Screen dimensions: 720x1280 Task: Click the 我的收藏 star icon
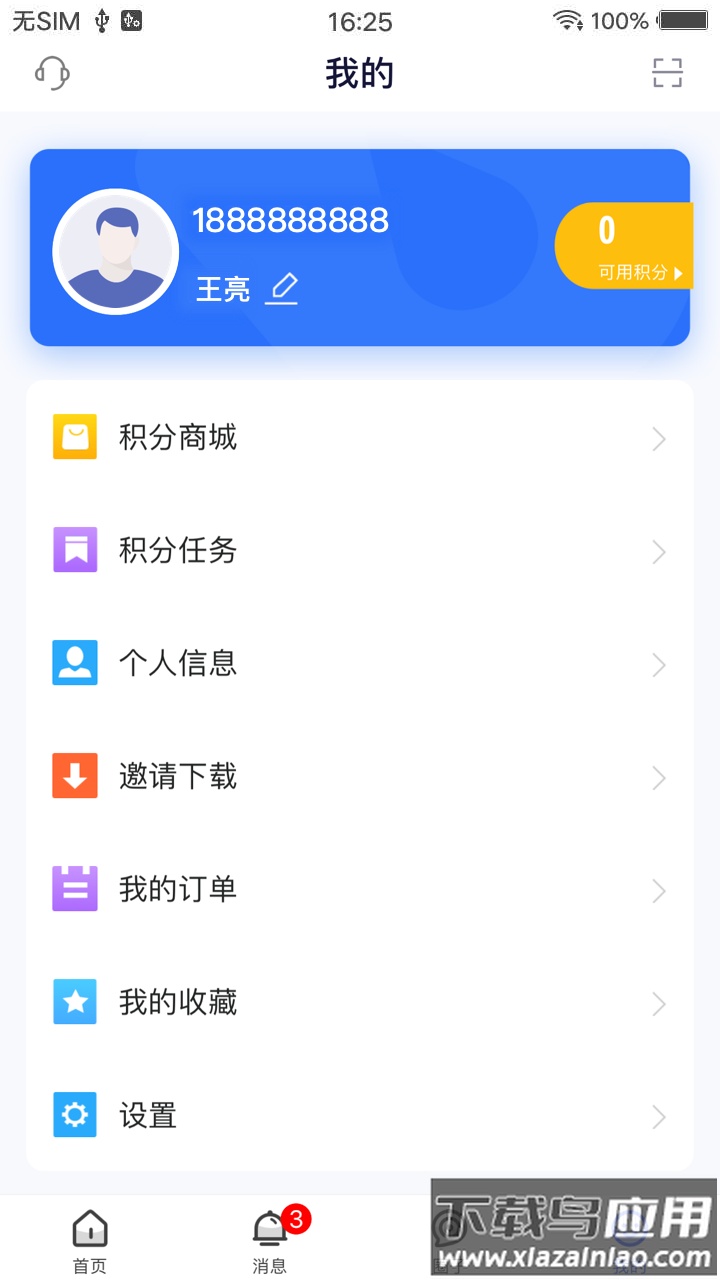(x=73, y=1002)
